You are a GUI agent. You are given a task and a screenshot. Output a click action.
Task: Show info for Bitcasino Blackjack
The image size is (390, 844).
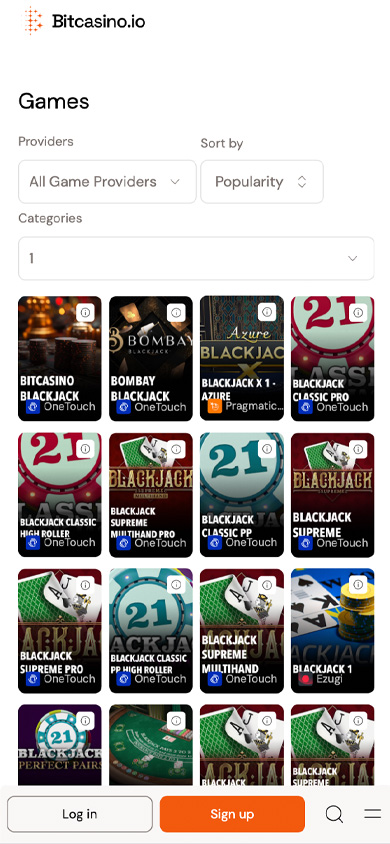click(85, 312)
